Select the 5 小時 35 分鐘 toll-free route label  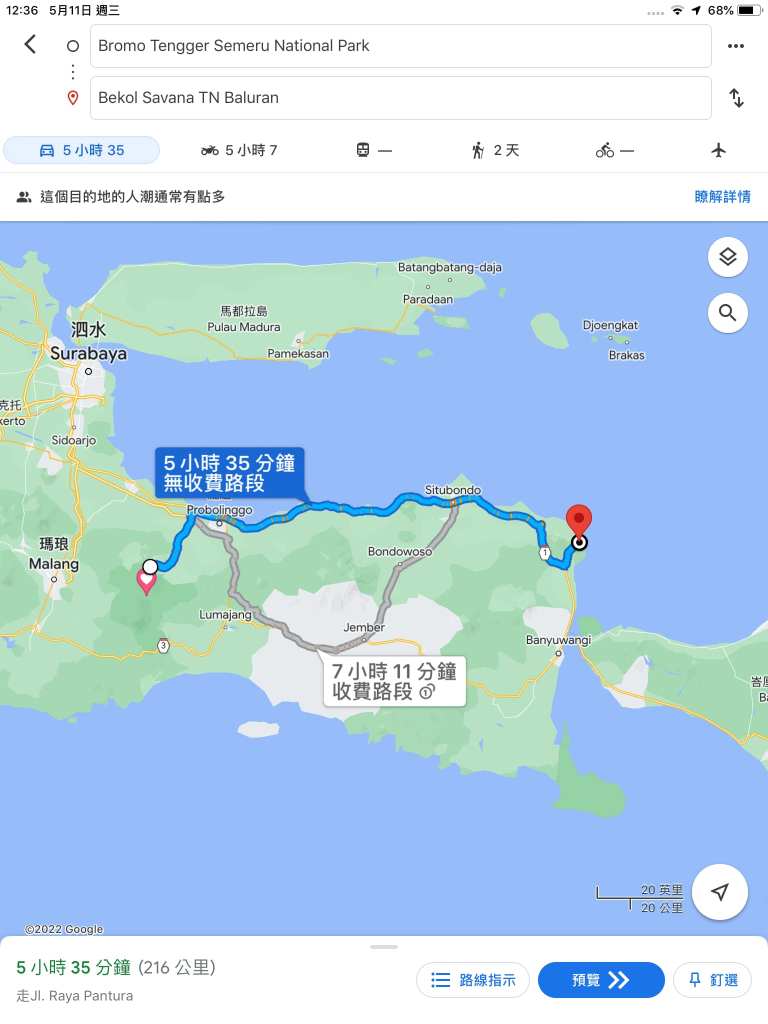(x=229, y=473)
